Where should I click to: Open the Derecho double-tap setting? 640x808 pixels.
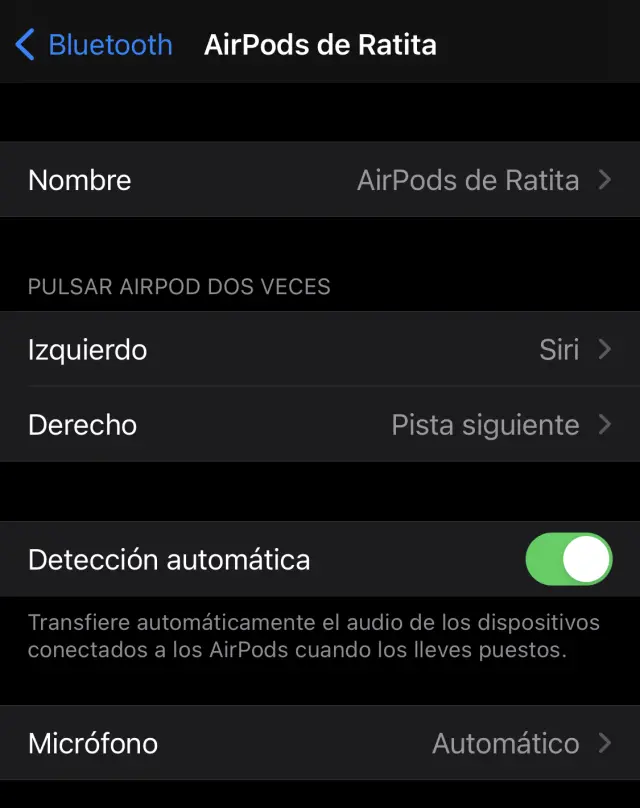pyautogui.click(x=320, y=425)
